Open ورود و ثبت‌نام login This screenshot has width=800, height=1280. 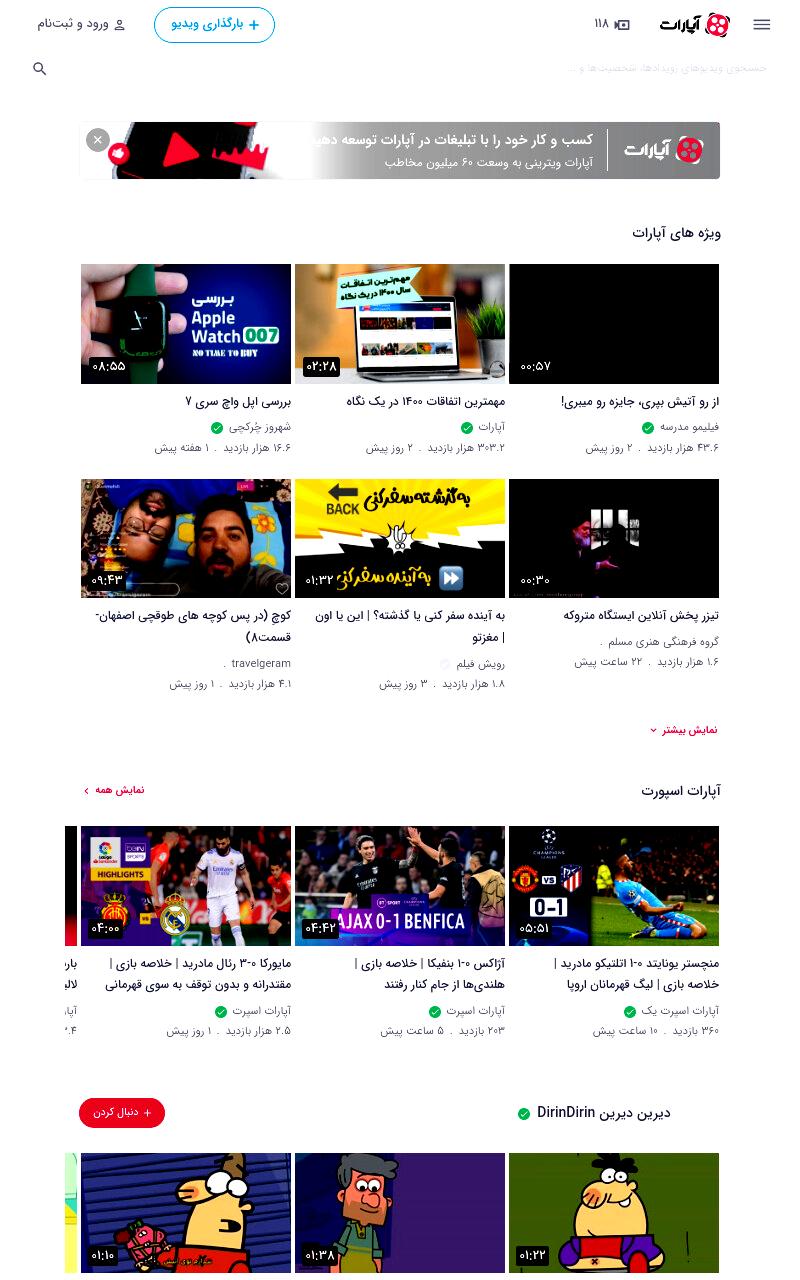[x=82, y=25]
